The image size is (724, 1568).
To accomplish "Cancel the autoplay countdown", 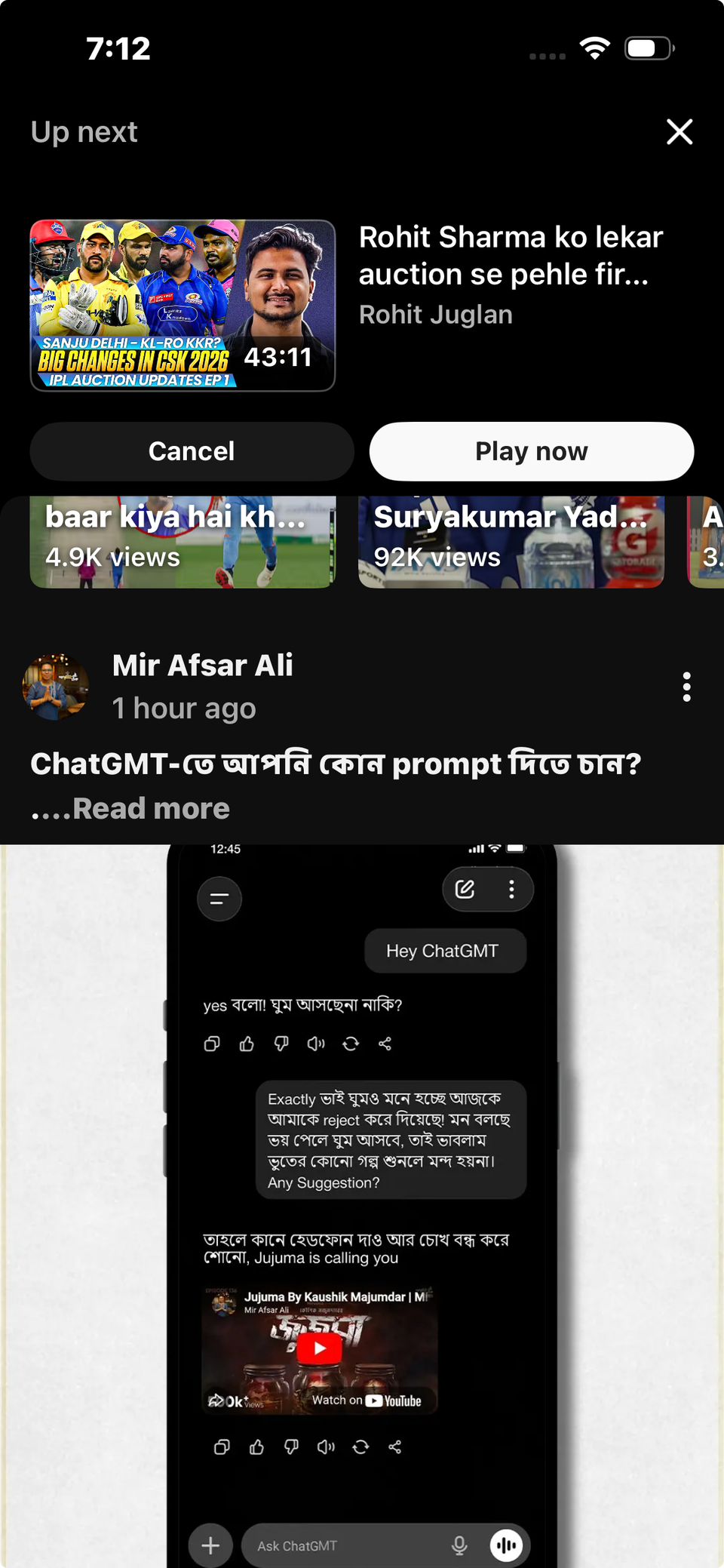I will [x=192, y=451].
